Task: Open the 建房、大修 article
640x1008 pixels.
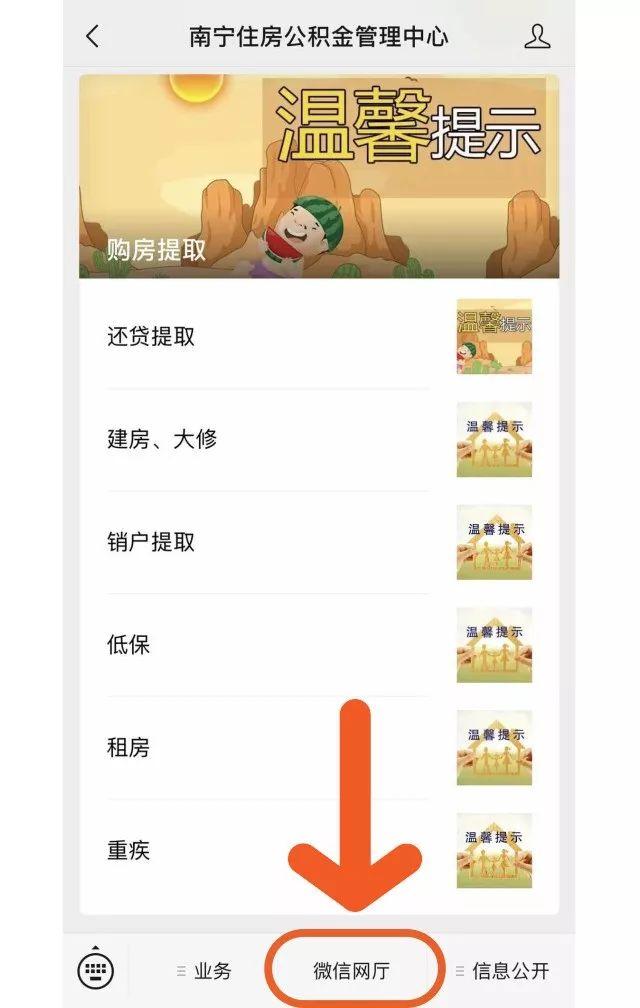Action: [318, 439]
